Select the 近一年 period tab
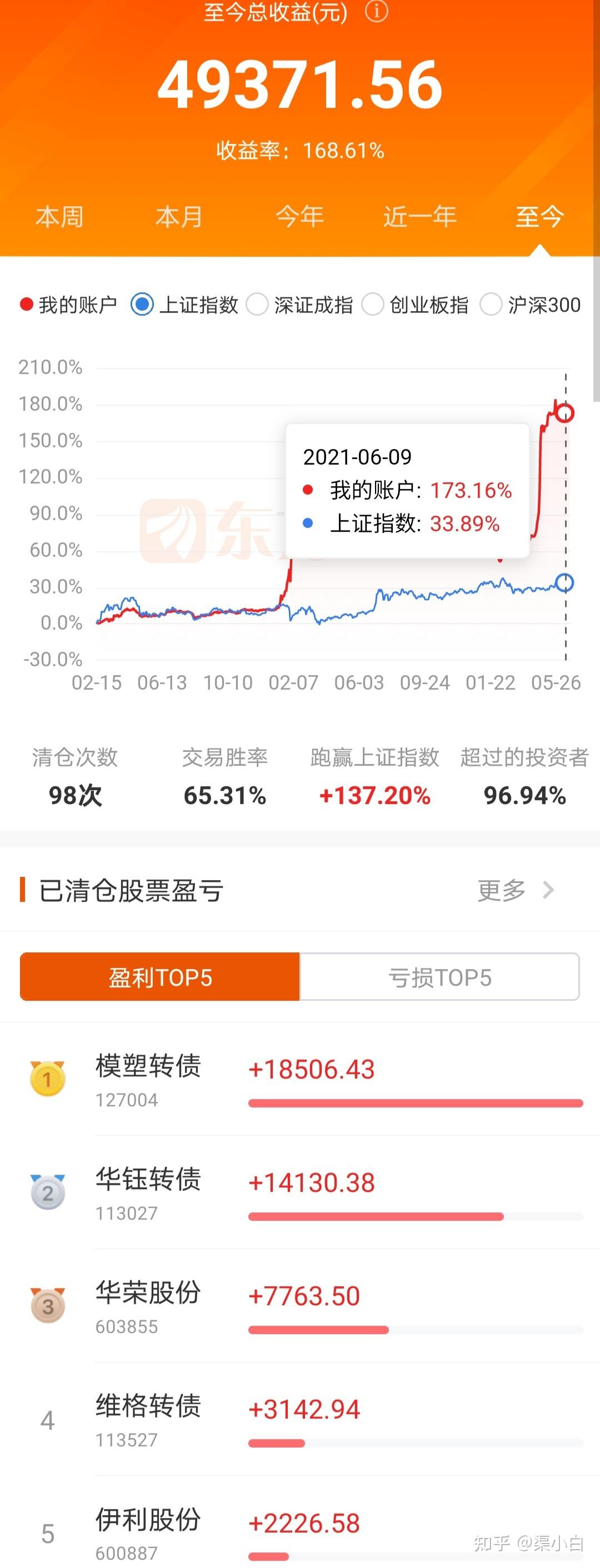Image resolution: width=600 pixels, height=1568 pixels. tap(419, 217)
